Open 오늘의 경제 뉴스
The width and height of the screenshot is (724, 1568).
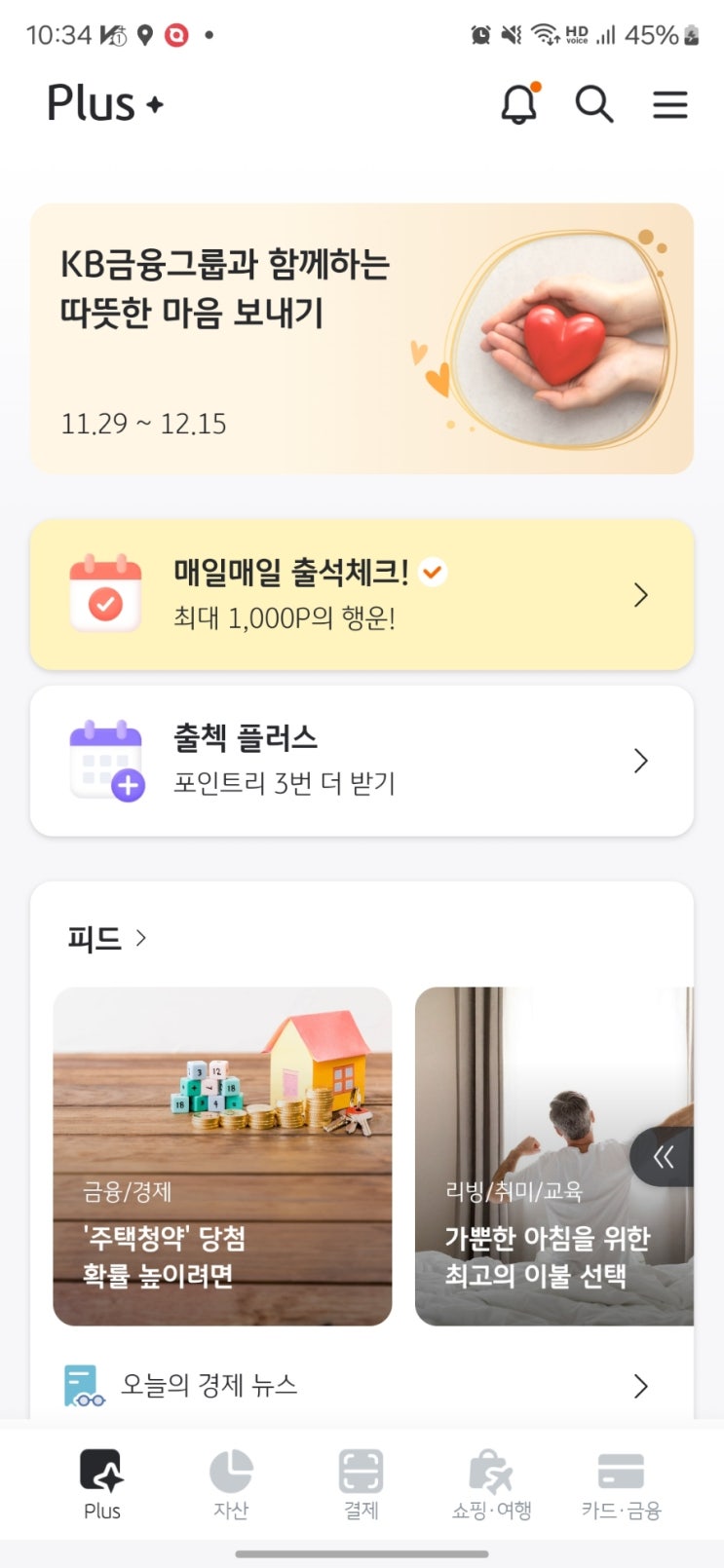coord(362,1385)
